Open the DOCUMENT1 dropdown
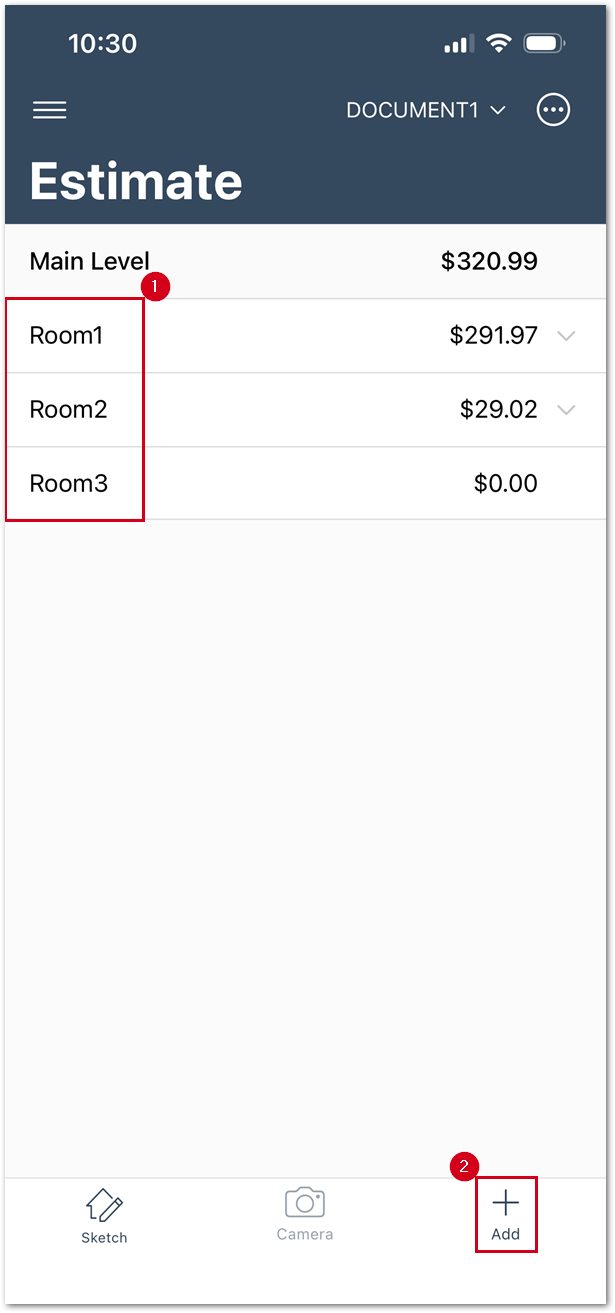 pyautogui.click(x=426, y=110)
